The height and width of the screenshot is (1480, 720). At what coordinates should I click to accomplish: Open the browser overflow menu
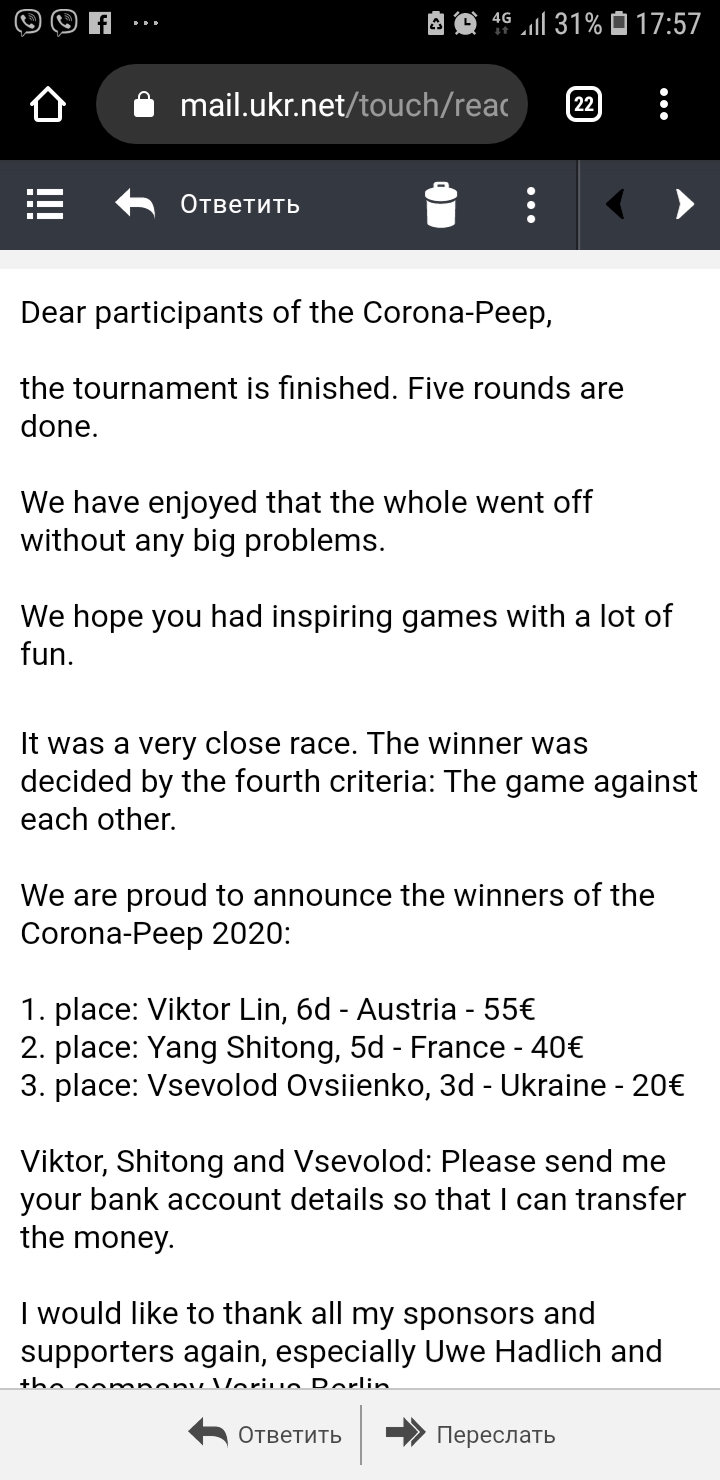click(x=664, y=104)
